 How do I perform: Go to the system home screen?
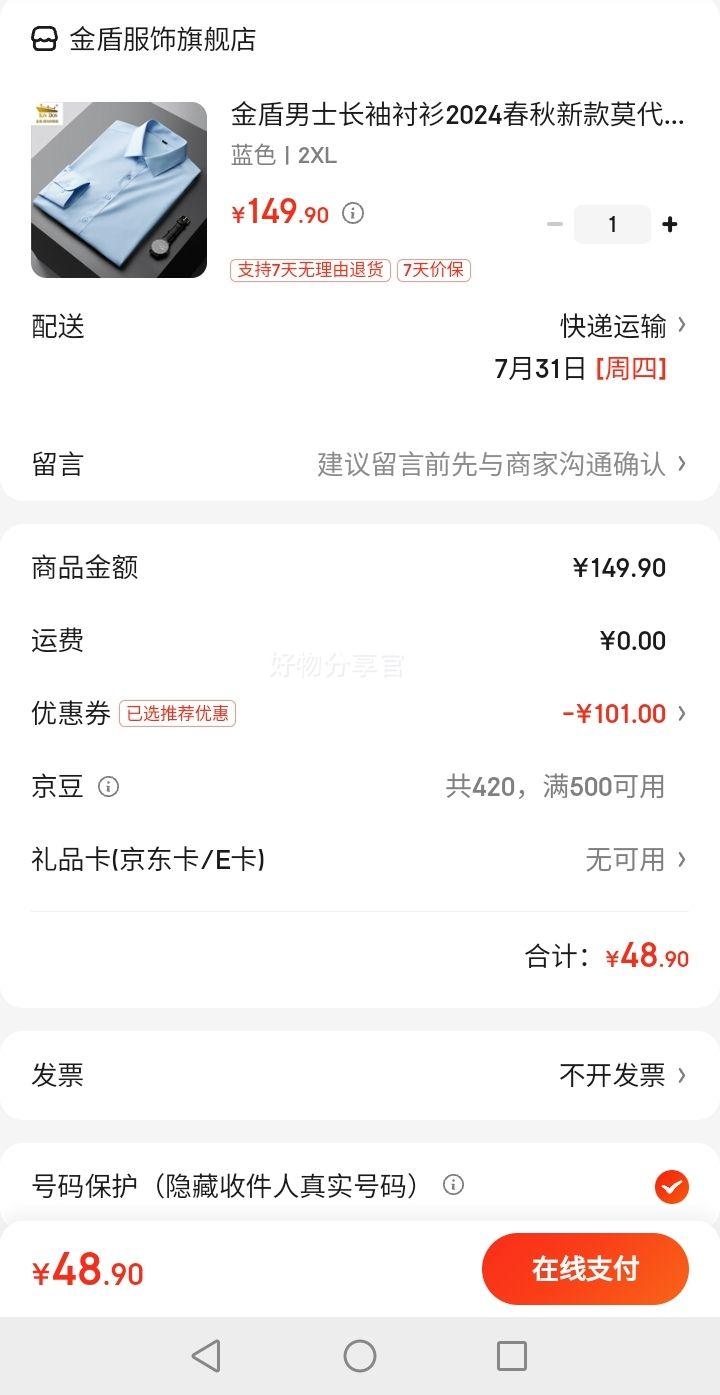pos(360,1356)
